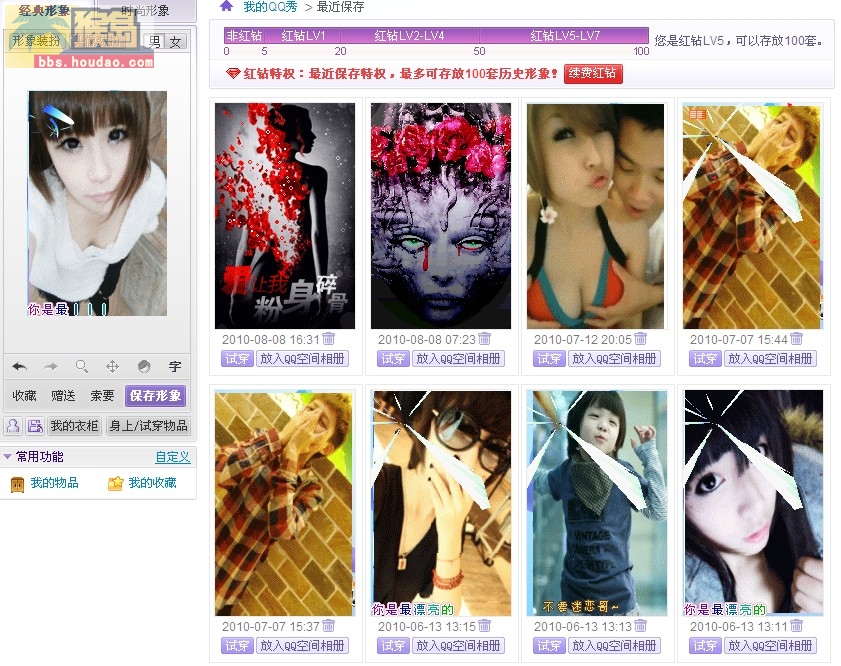Tap 放入QQ空间相册 for the 2010-07-12 20:05 look
841x666 pixels.
coord(614,358)
